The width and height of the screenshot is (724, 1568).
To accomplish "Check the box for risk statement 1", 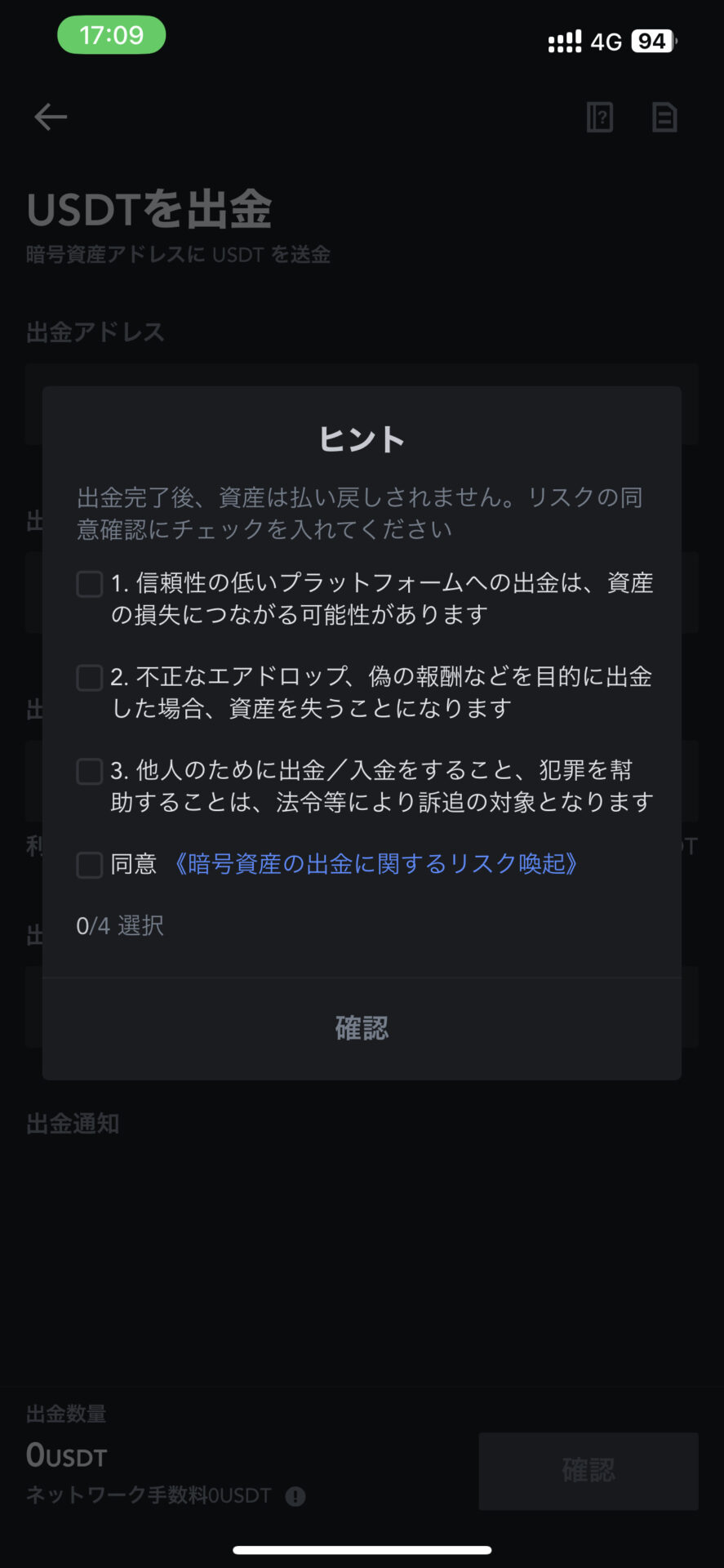I will tap(89, 584).
